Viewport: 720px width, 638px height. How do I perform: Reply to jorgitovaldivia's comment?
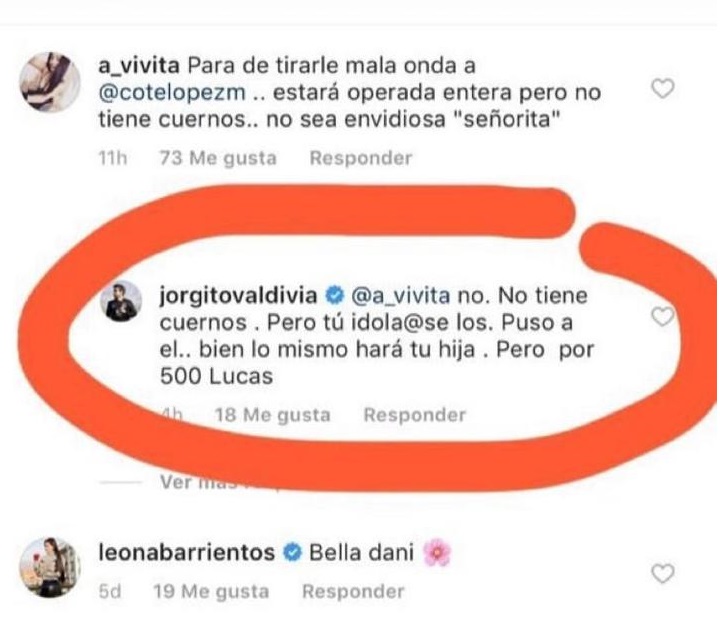[414, 415]
